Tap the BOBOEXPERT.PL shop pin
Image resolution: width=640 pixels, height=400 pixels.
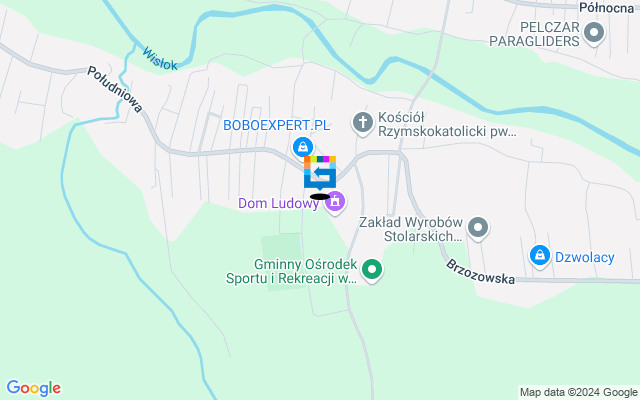coord(303,147)
